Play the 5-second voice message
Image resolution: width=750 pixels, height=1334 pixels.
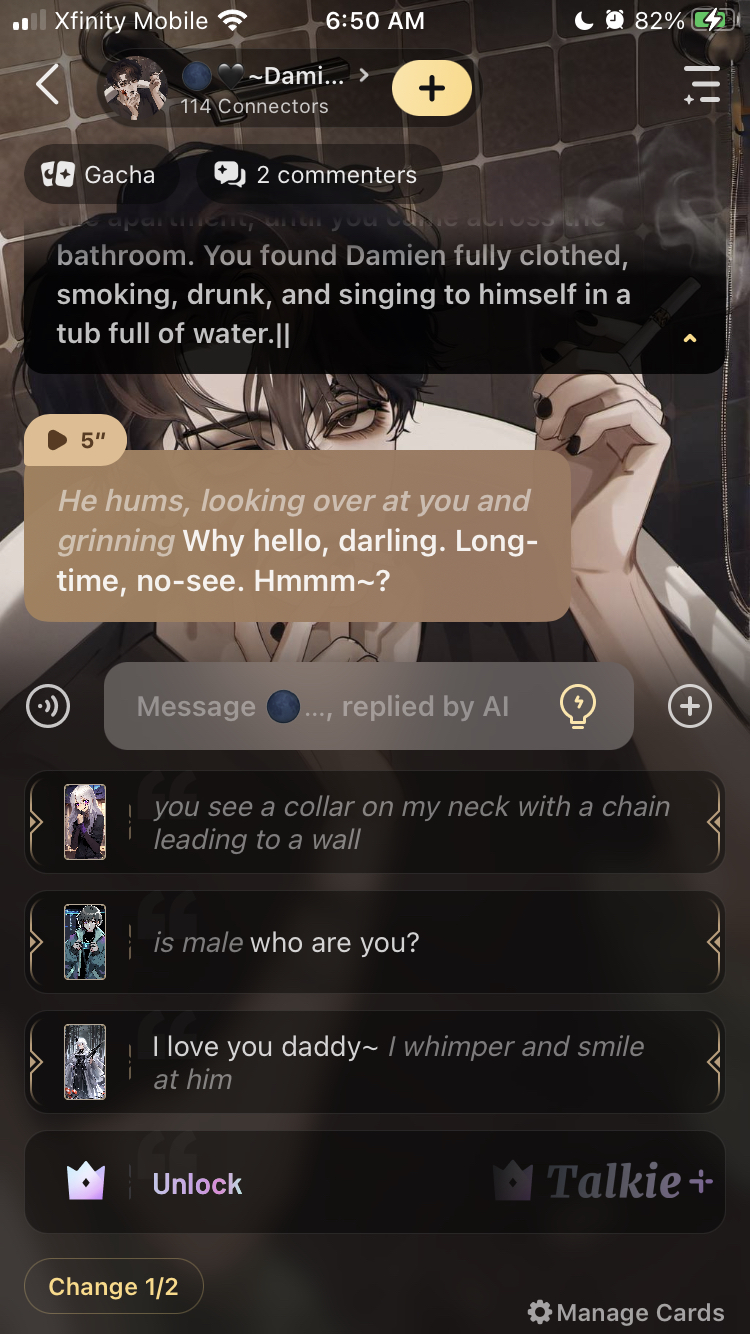click(x=76, y=440)
